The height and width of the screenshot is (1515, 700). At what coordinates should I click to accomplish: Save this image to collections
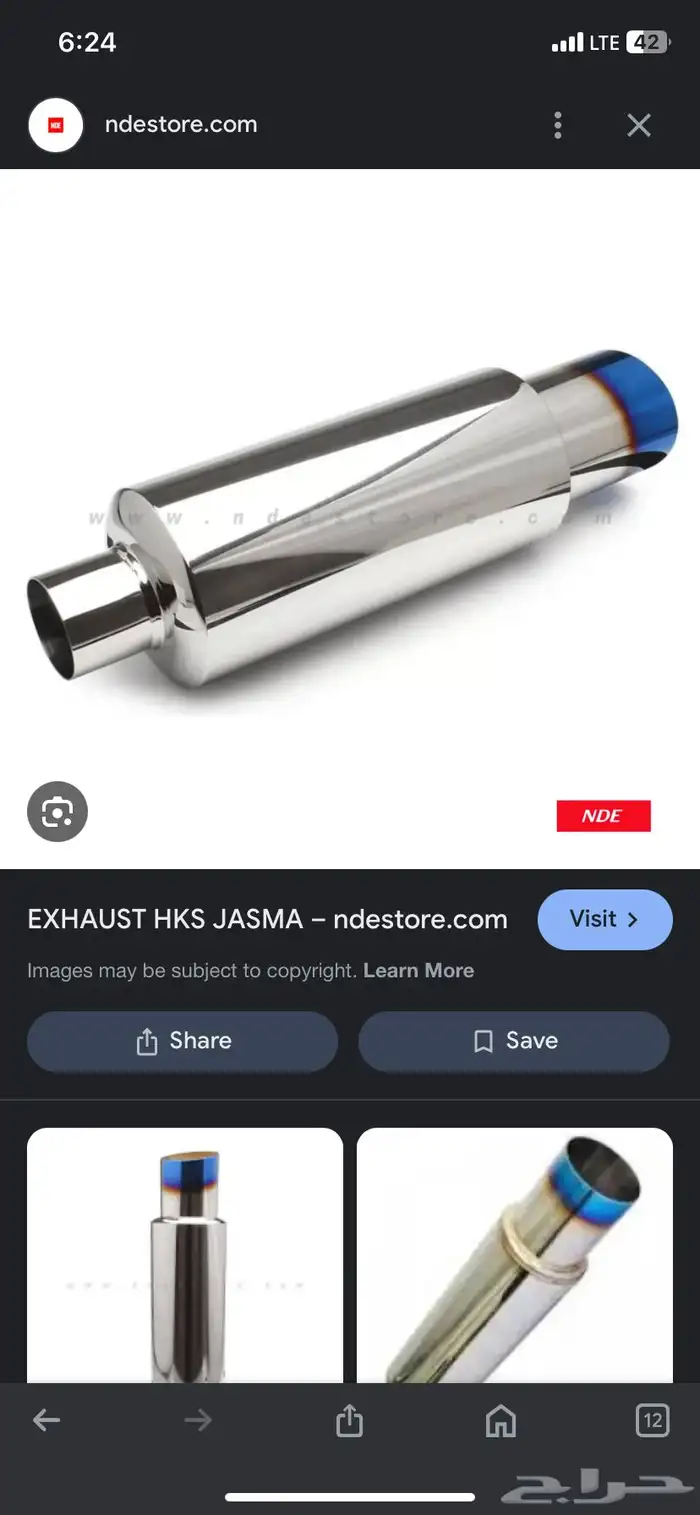click(513, 1041)
